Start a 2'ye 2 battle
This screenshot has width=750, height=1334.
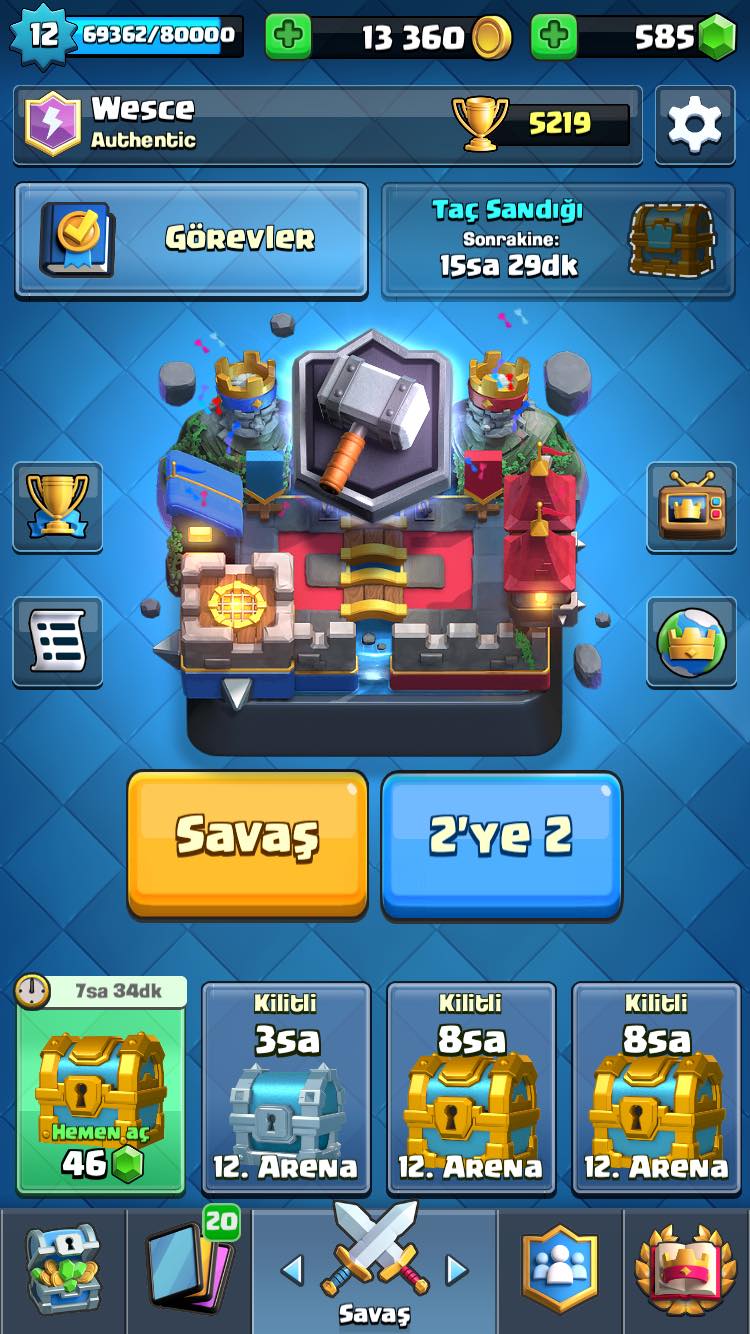502,843
